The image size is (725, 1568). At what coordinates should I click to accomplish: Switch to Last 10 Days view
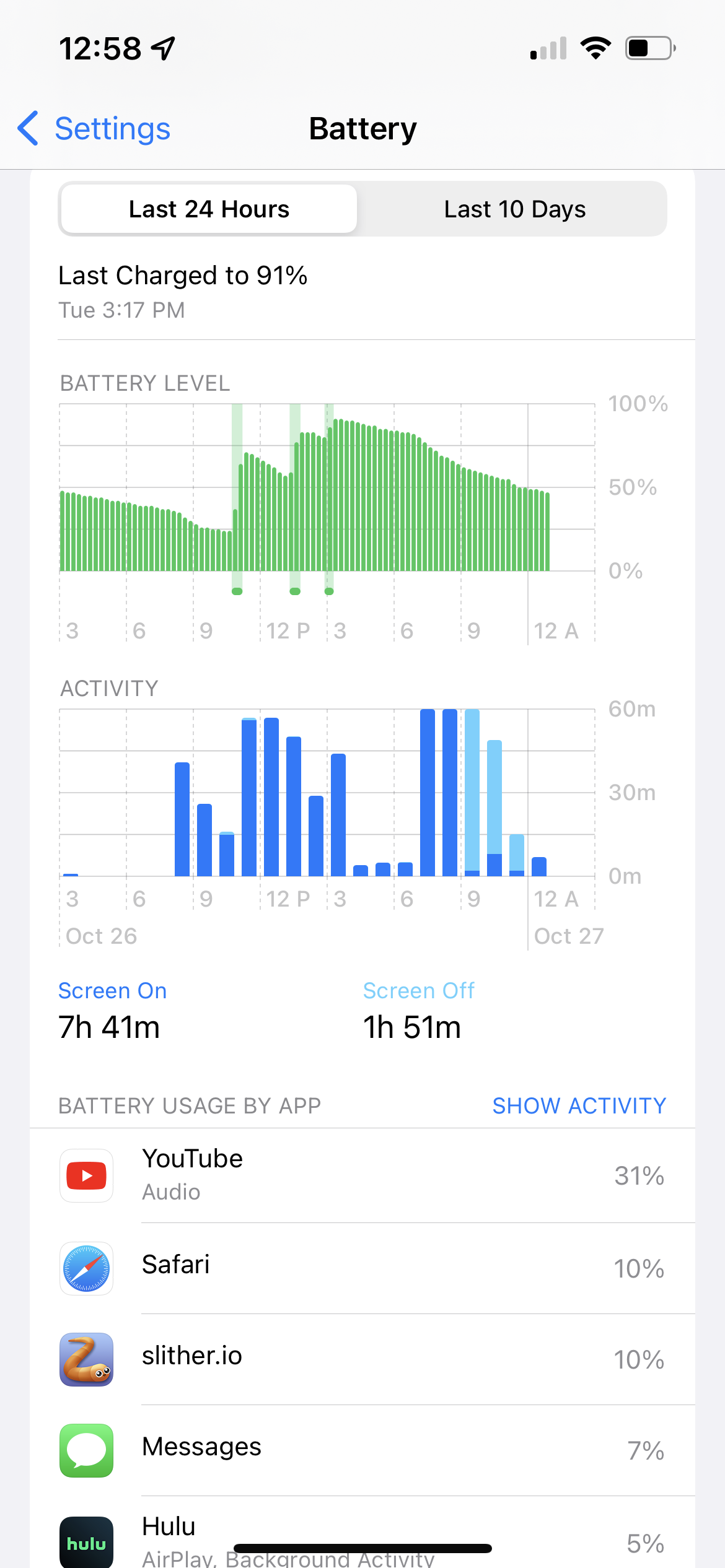click(514, 209)
